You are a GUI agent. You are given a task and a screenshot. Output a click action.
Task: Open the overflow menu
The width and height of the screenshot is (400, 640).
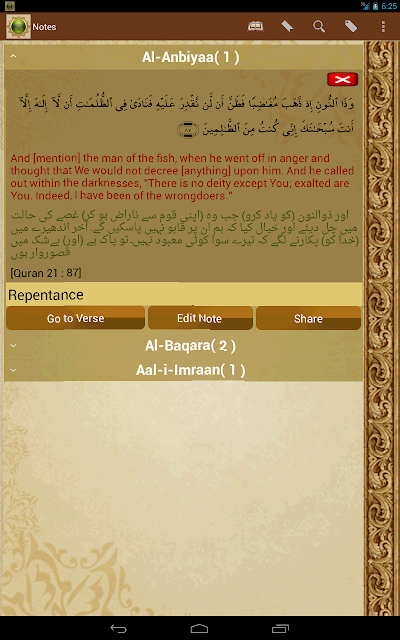pyautogui.click(x=383, y=27)
